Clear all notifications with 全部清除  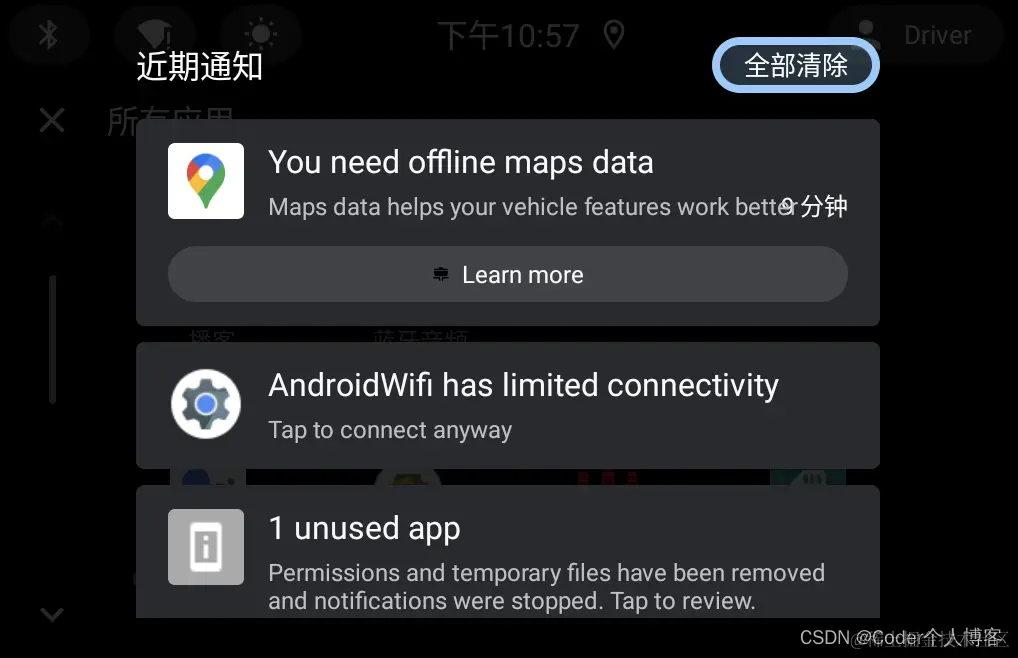(x=796, y=66)
